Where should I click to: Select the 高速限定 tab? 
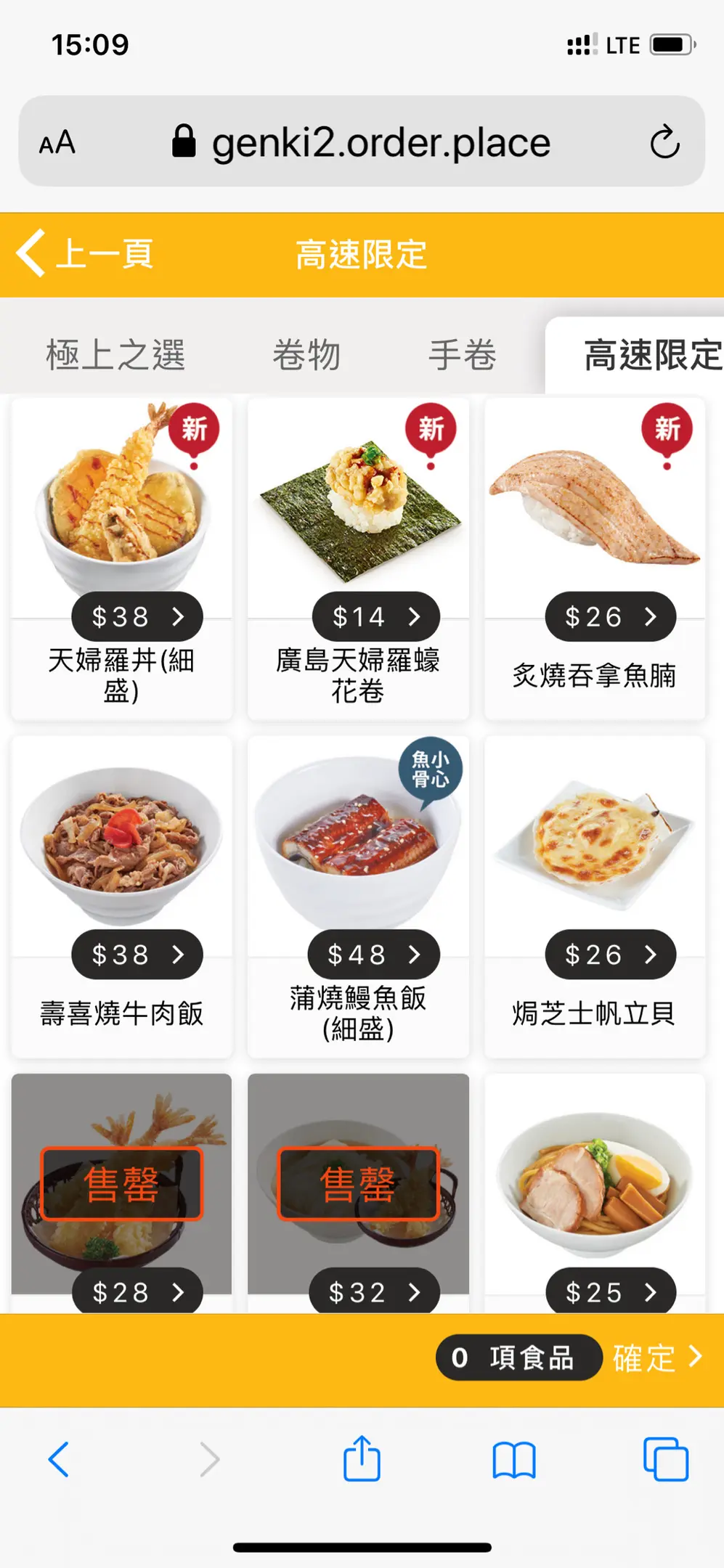point(651,355)
